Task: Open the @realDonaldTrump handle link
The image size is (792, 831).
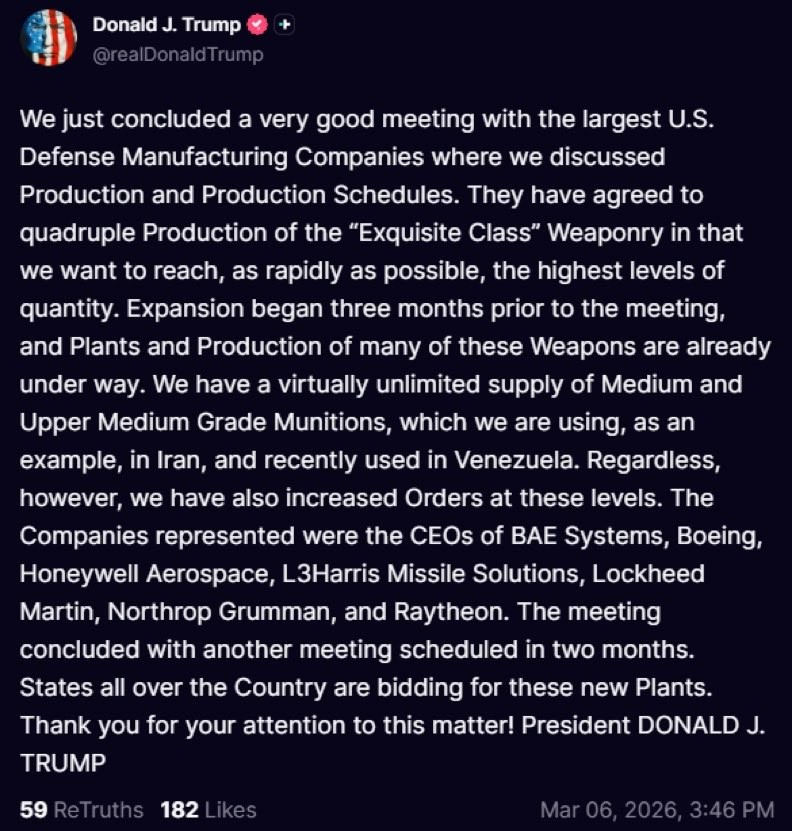Action: [x=178, y=55]
